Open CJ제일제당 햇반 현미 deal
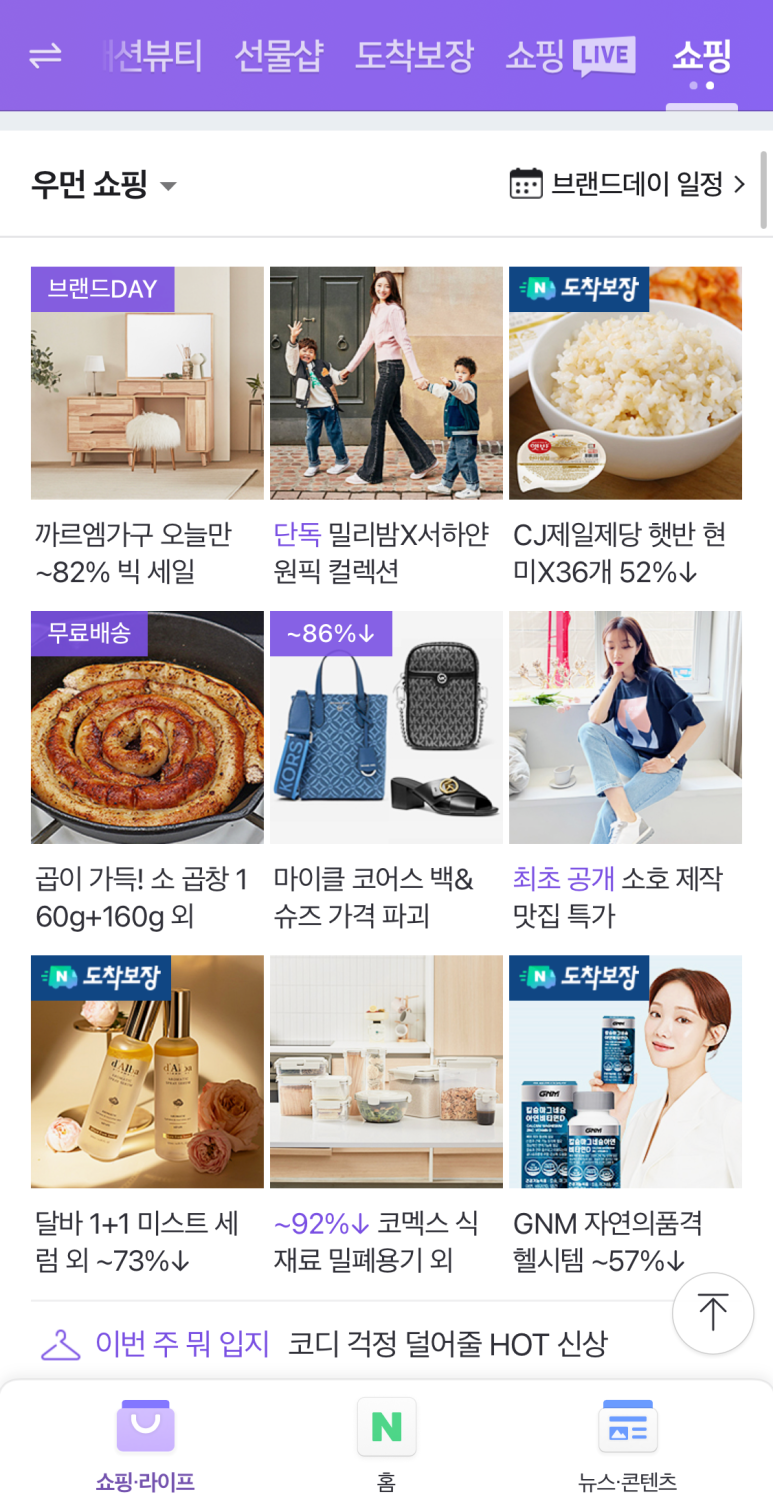 (x=625, y=383)
